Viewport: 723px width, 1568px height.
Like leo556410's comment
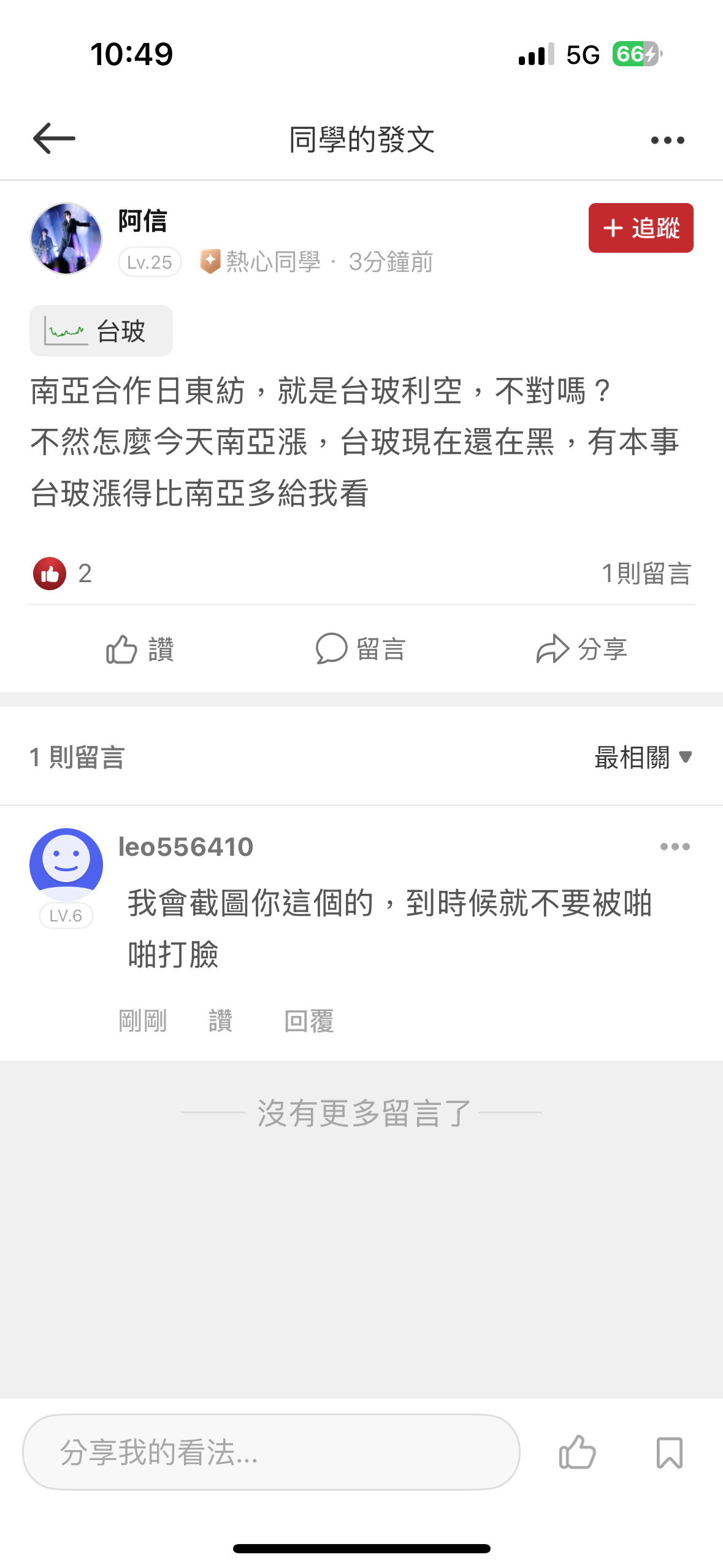pyautogui.click(x=220, y=1021)
